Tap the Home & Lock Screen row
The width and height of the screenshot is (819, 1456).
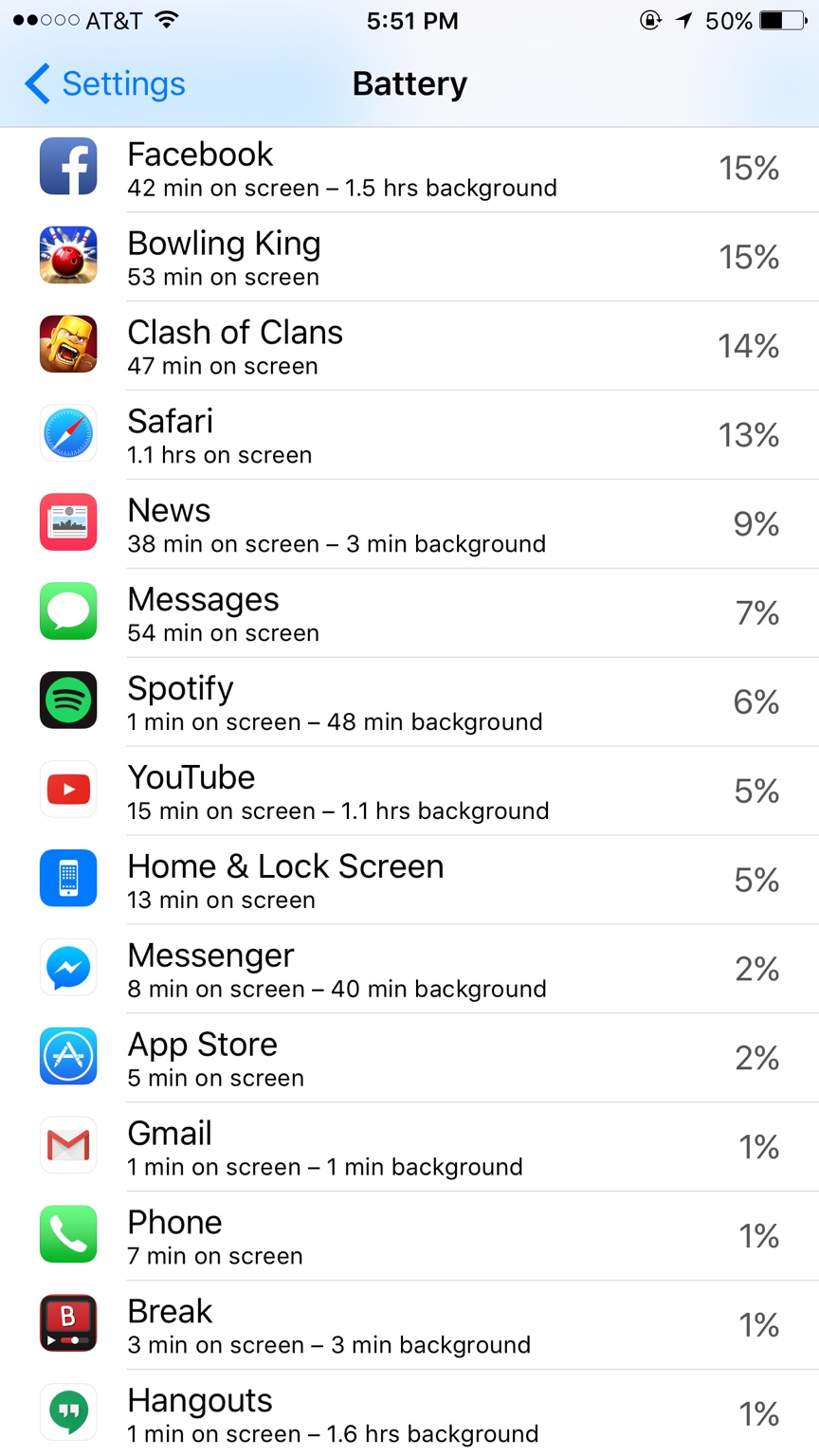[x=409, y=882]
